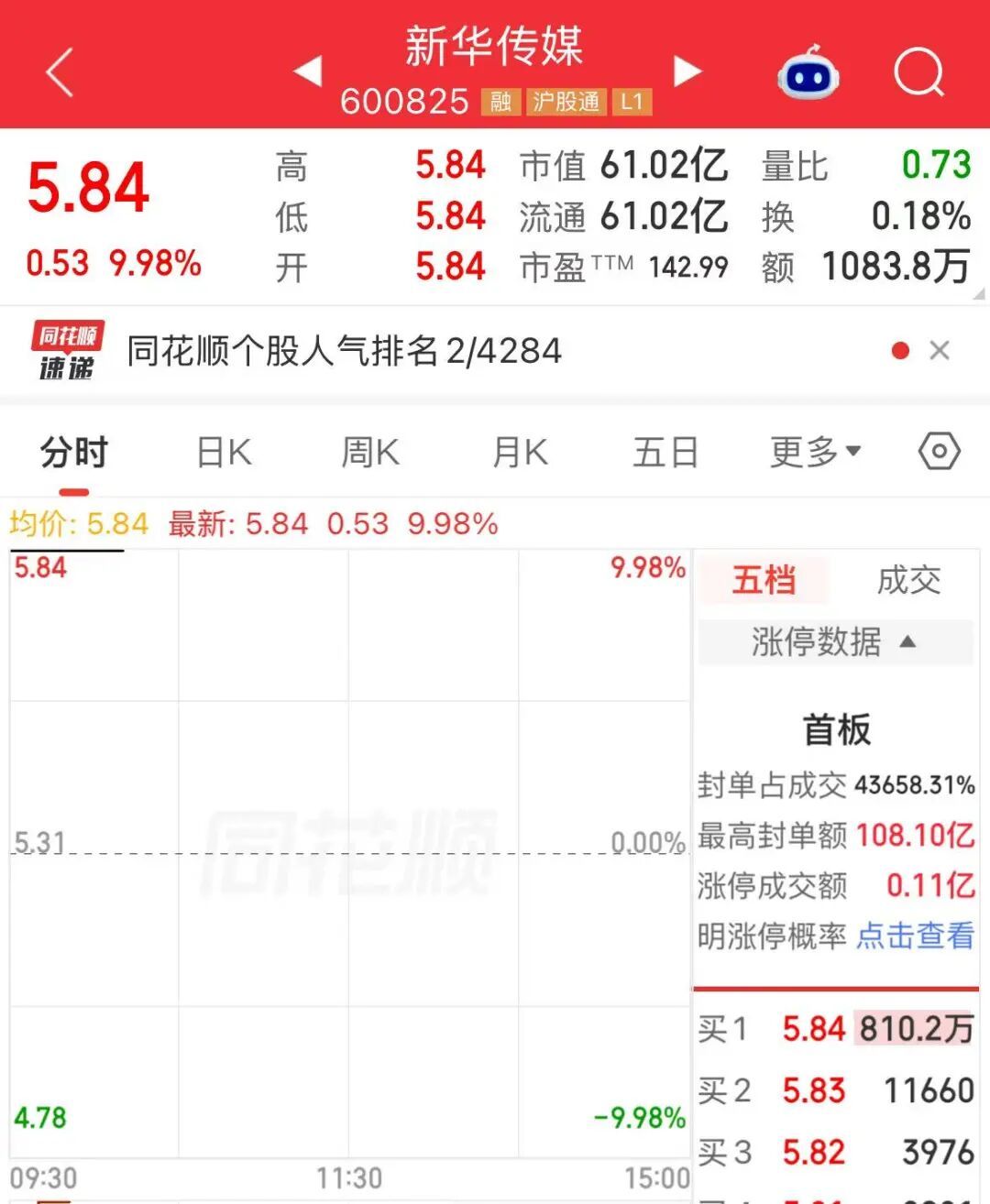The image size is (990, 1204).
Task: Go back with the top-left arrow
Action: (60, 72)
